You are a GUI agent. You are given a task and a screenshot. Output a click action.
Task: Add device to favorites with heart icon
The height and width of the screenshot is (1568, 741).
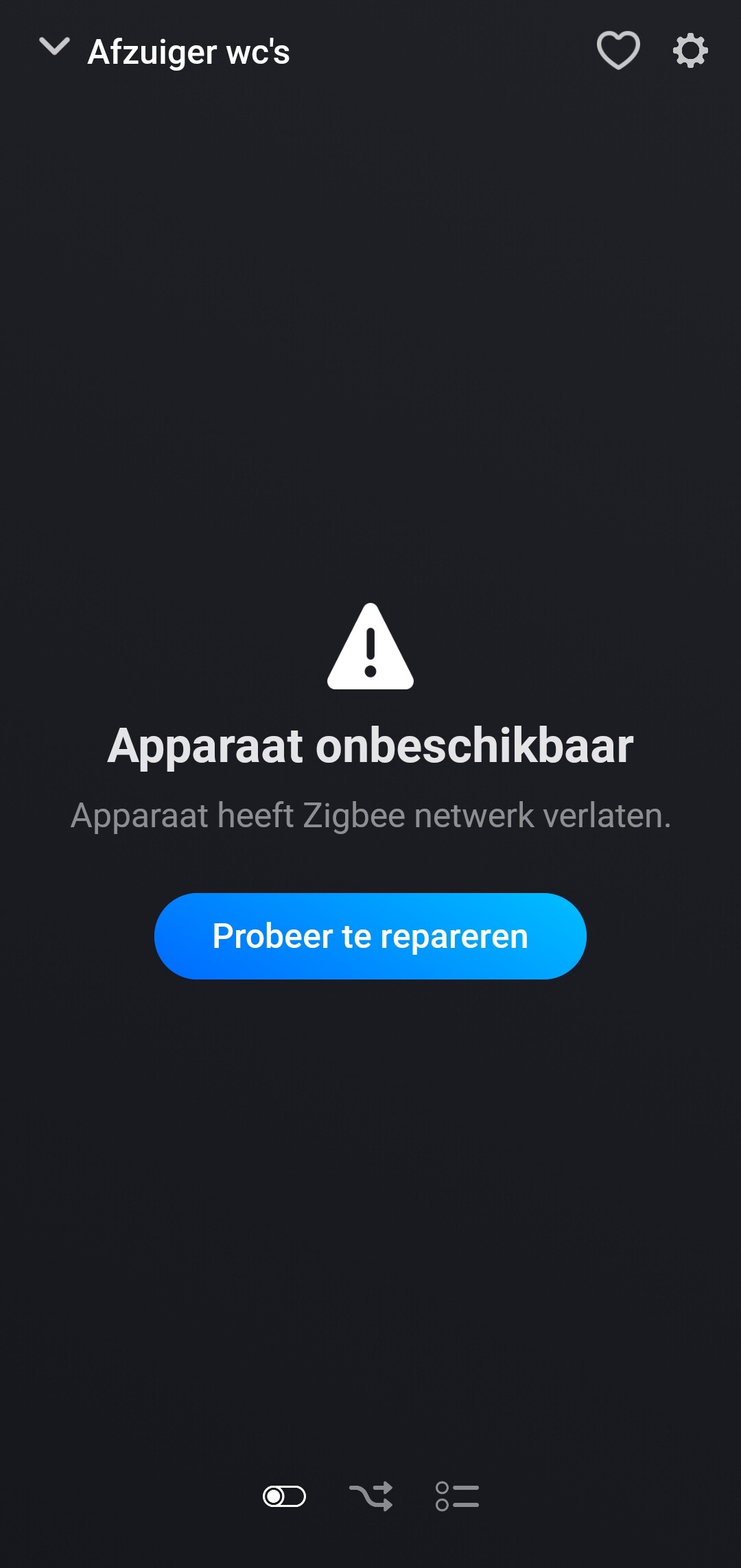[x=618, y=50]
